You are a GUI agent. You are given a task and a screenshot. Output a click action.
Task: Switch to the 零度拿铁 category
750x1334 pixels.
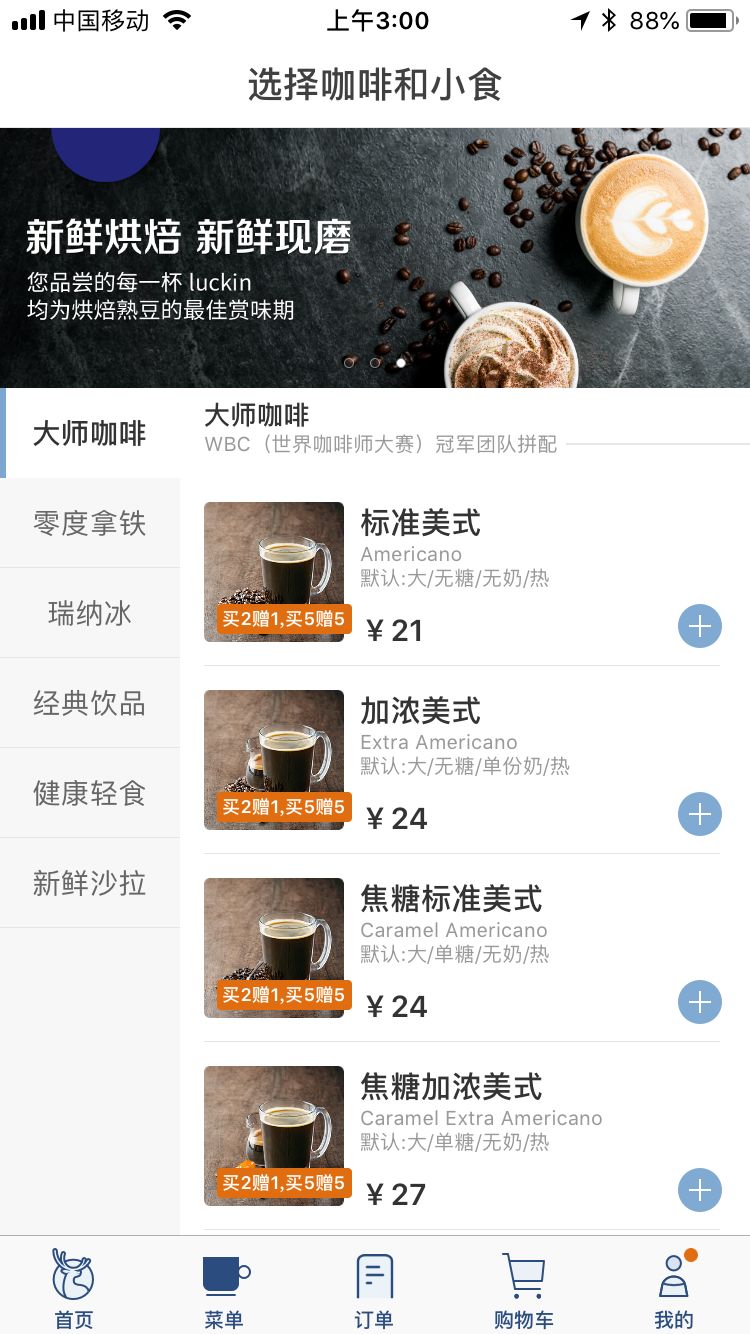[90, 523]
